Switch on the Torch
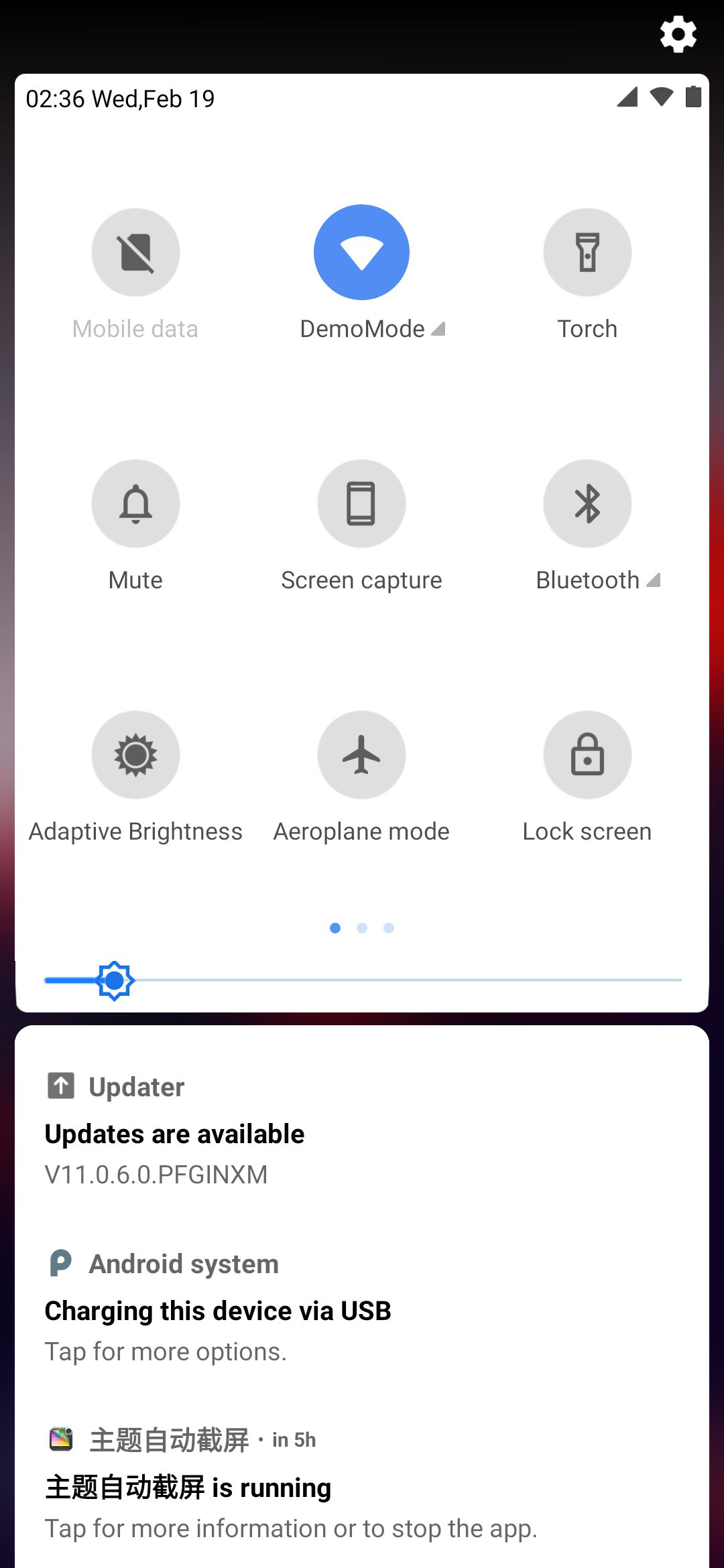This screenshot has height=1568, width=724. (587, 253)
